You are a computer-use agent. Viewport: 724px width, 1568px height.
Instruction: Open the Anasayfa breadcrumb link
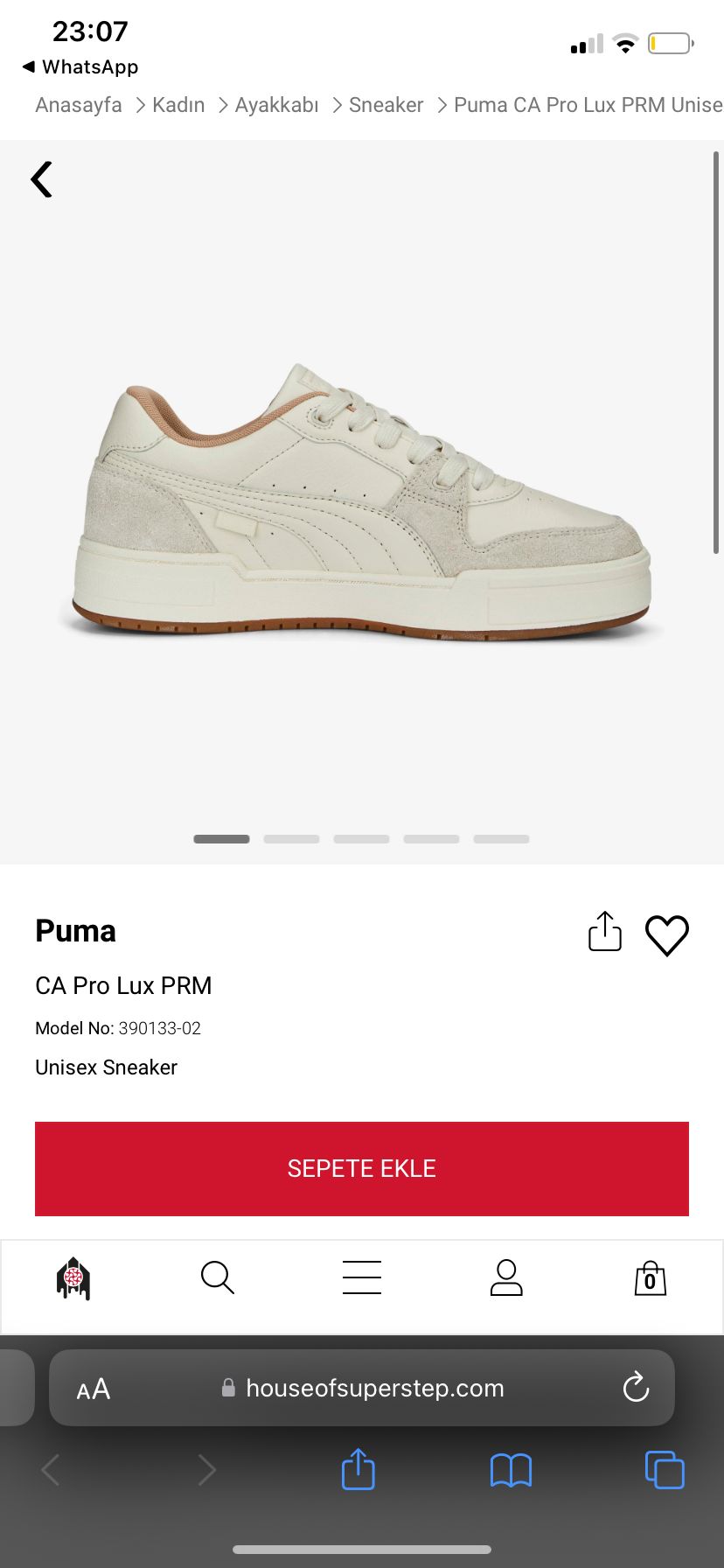pyautogui.click(x=79, y=105)
